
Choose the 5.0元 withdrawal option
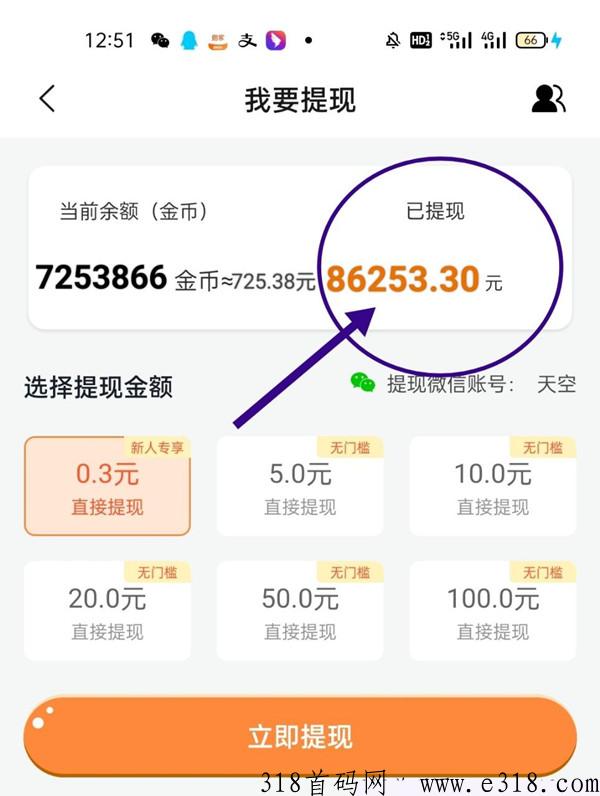[300, 486]
